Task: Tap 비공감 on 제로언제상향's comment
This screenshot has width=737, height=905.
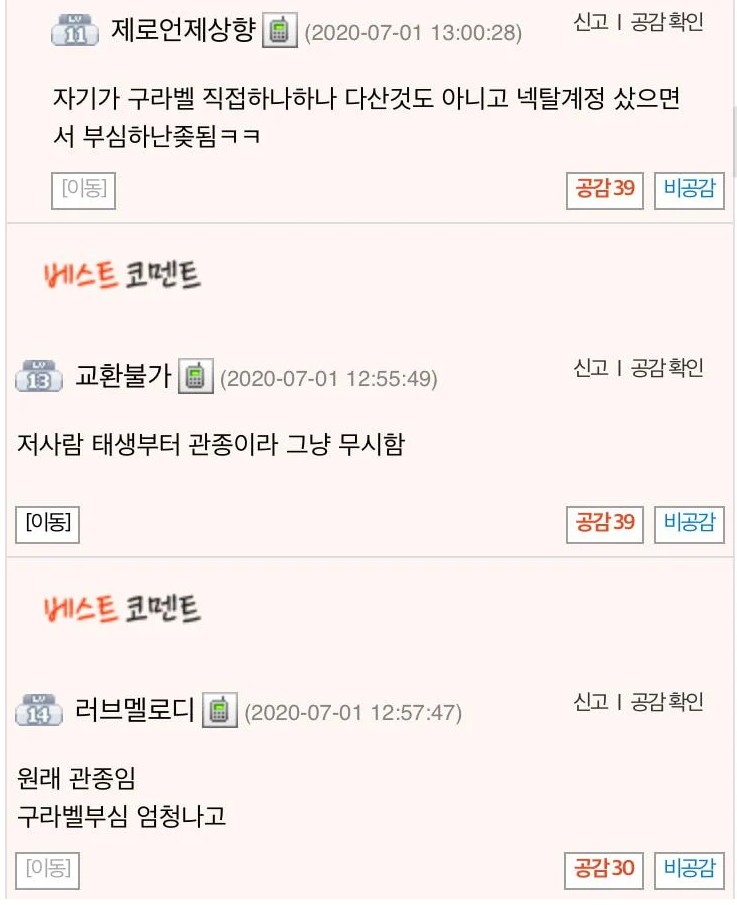Action: pyautogui.click(x=689, y=189)
